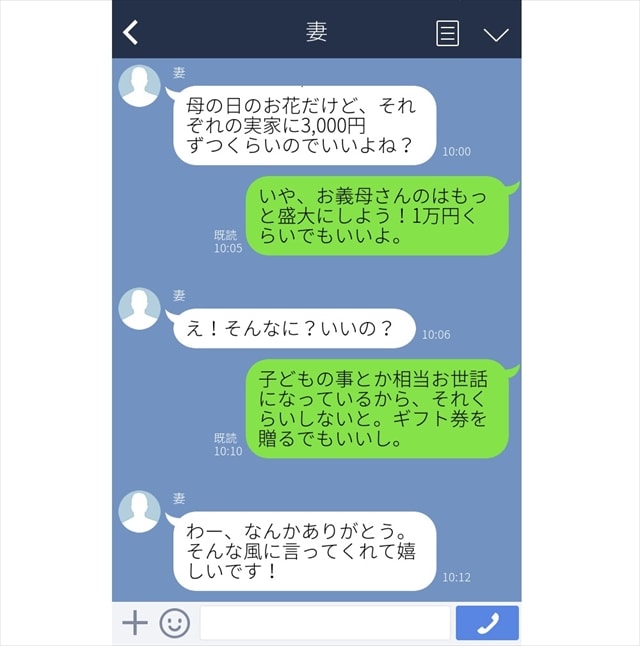
Task: Tap the message text field
Action: [x=324, y=623]
